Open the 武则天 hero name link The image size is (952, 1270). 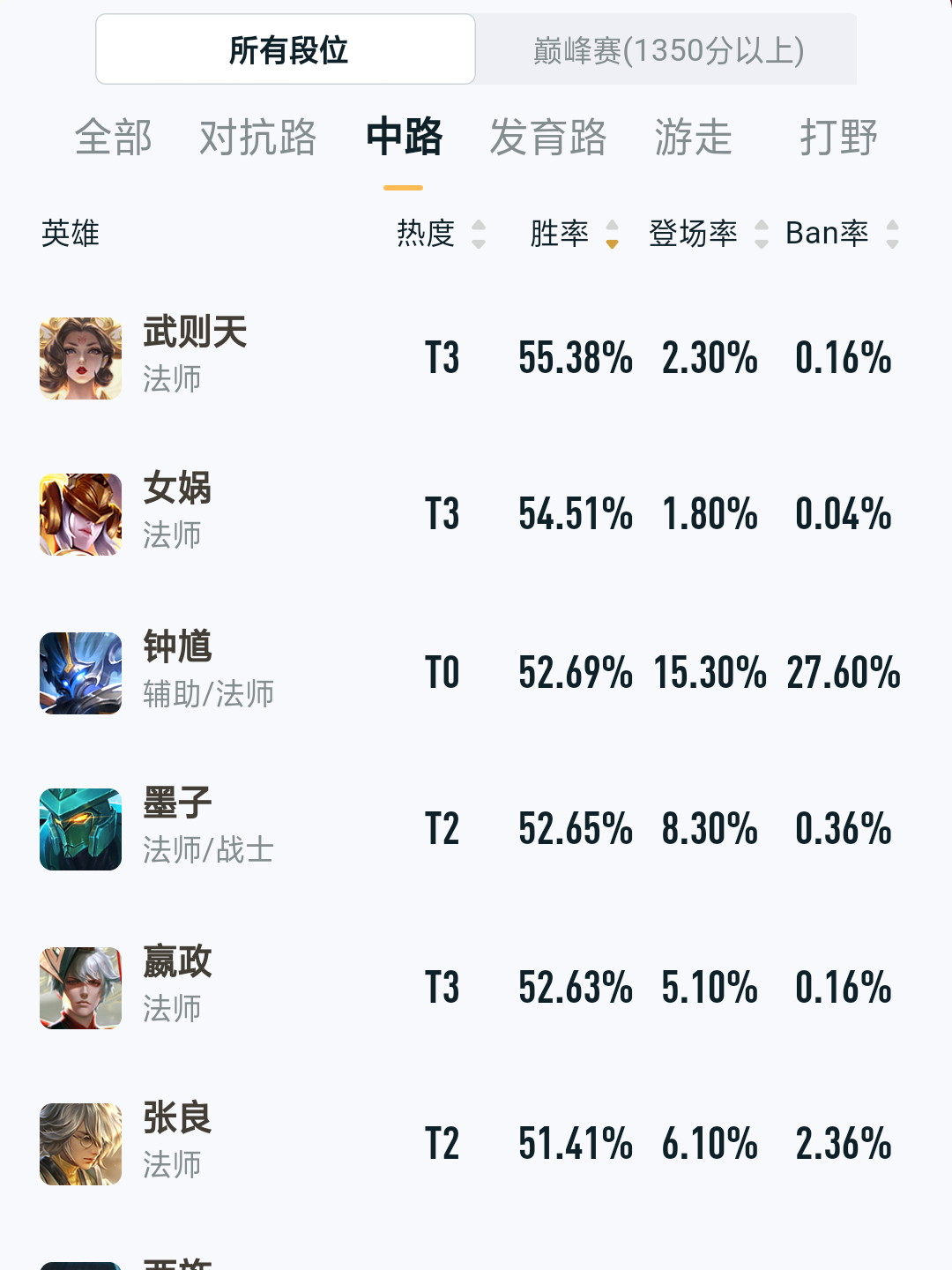193,333
